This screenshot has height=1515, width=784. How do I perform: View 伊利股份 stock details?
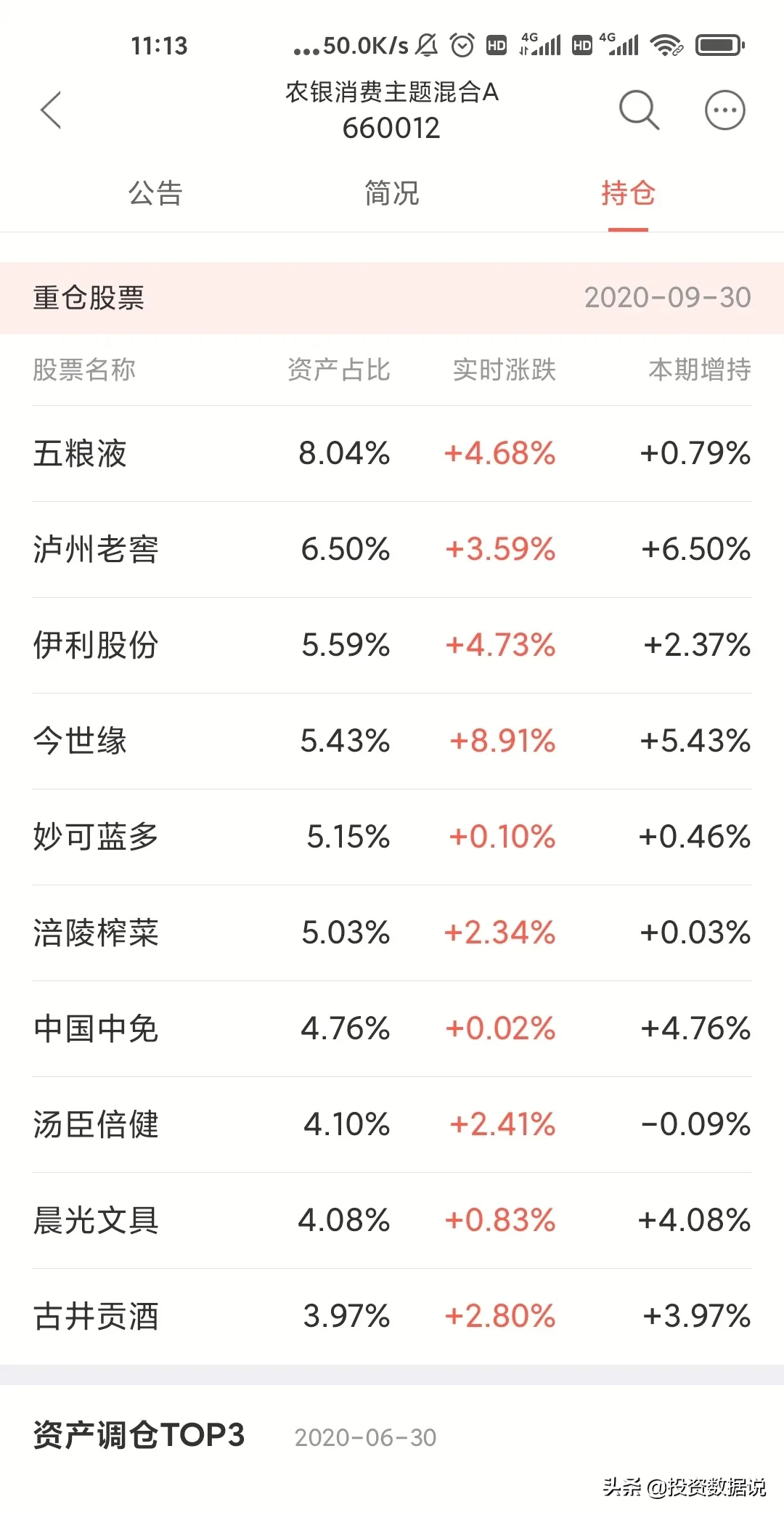point(392,646)
